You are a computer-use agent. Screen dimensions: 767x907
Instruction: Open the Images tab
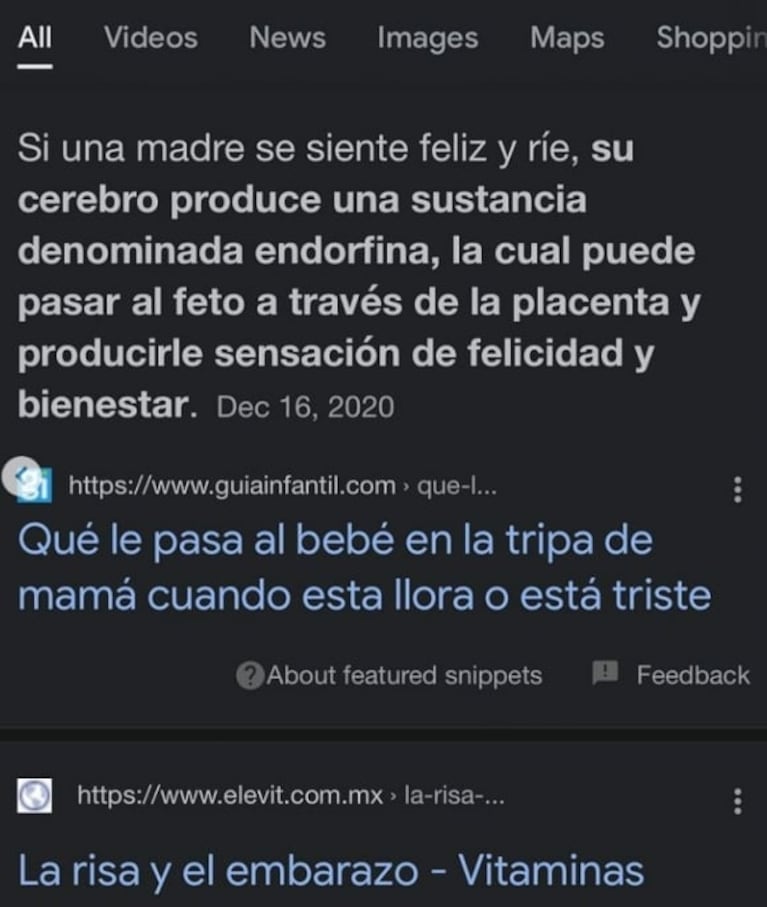(427, 38)
